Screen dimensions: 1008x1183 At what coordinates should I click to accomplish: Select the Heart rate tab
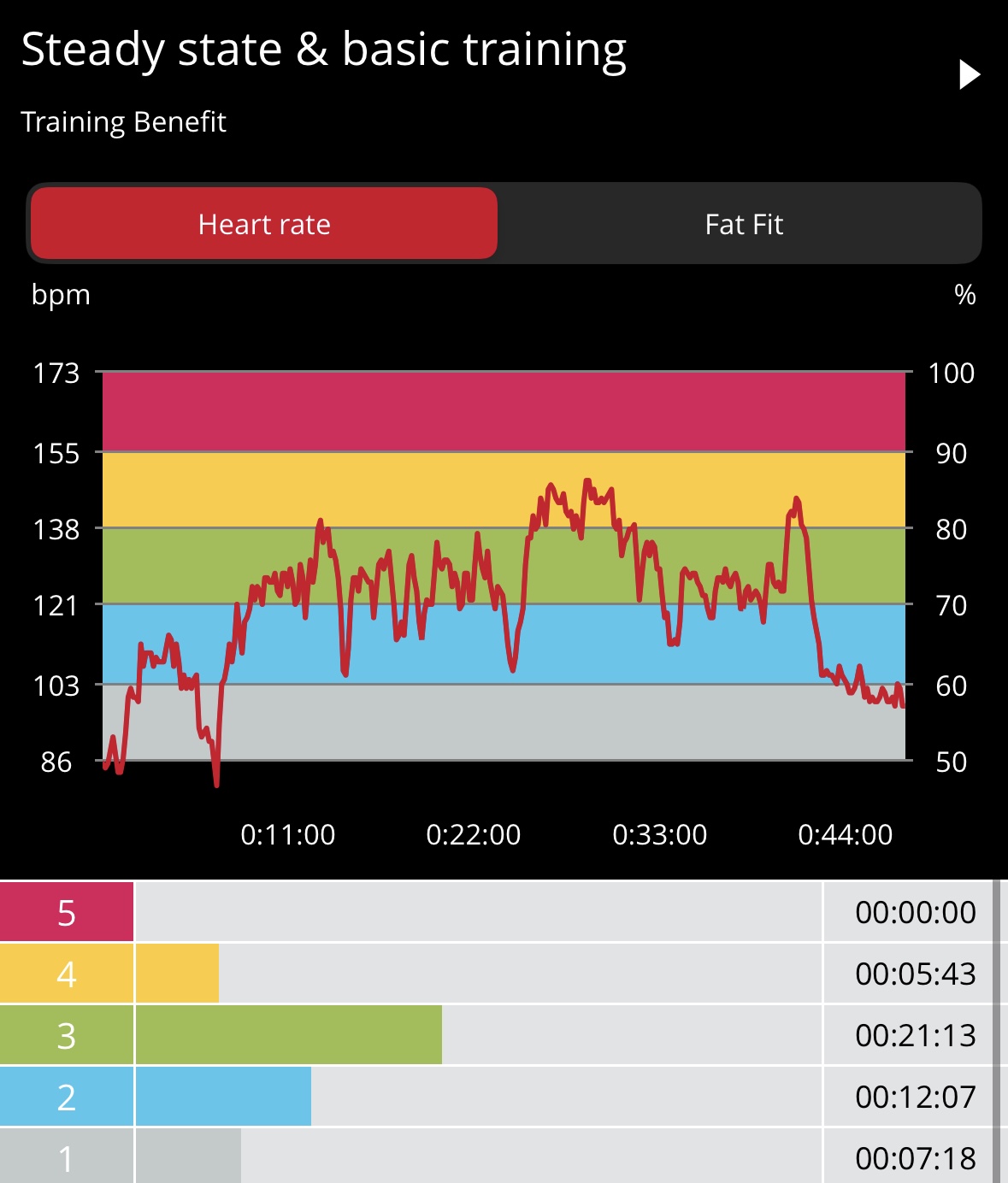(264, 224)
